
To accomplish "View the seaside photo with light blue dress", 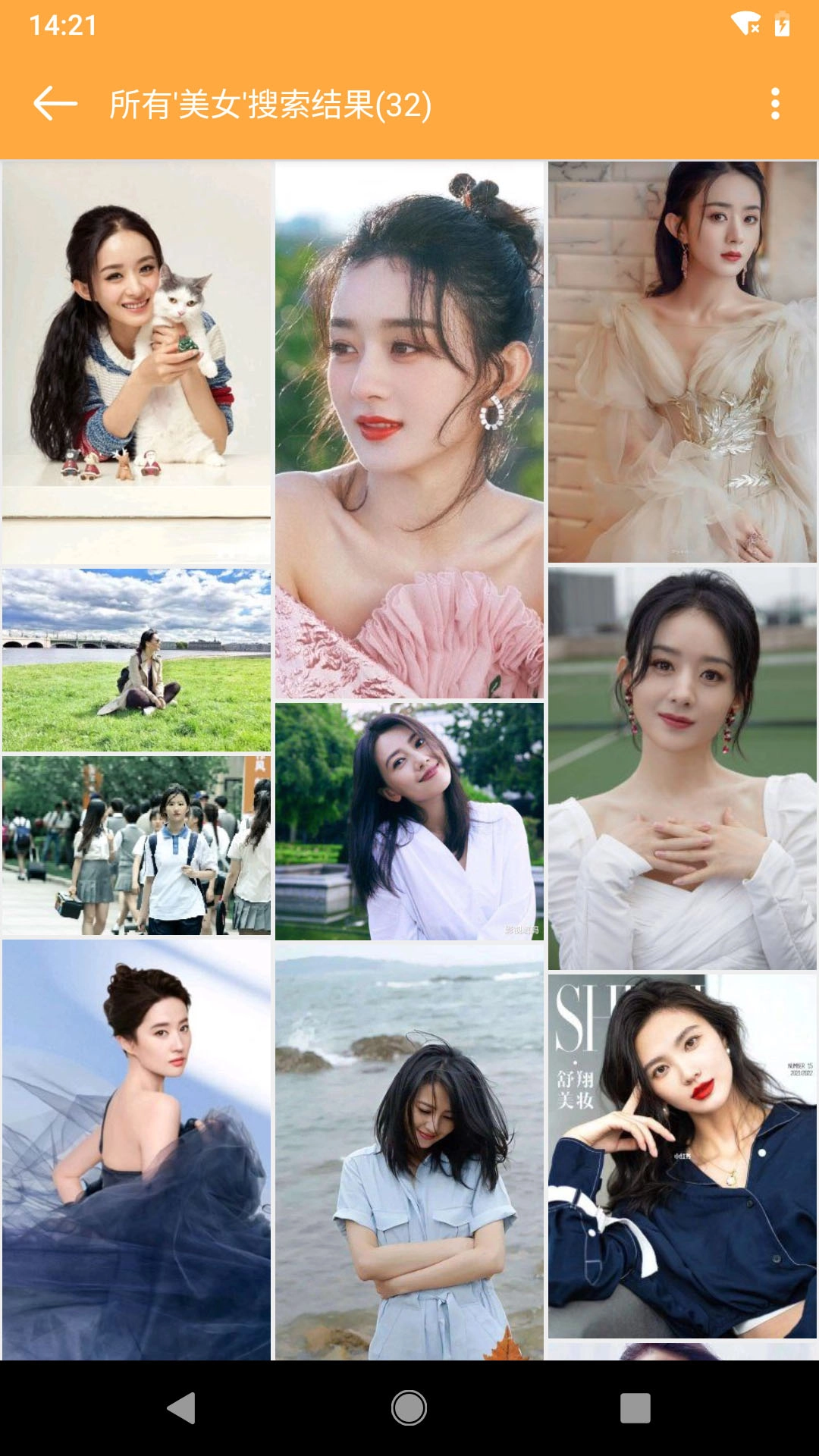I will [409, 1153].
